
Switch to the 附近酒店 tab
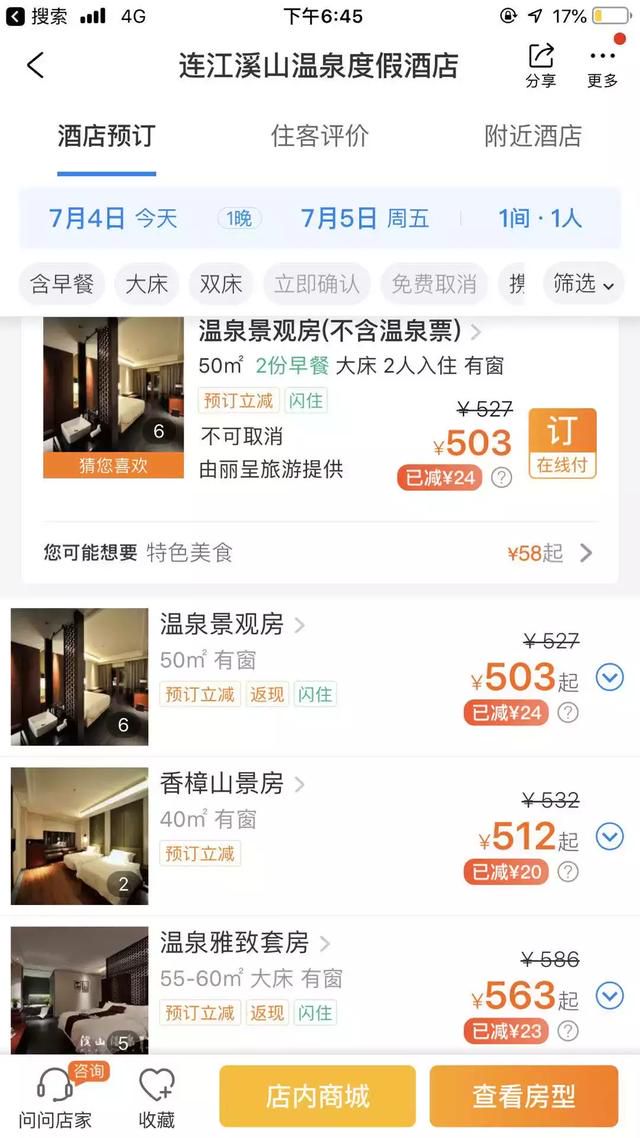coord(533,136)
